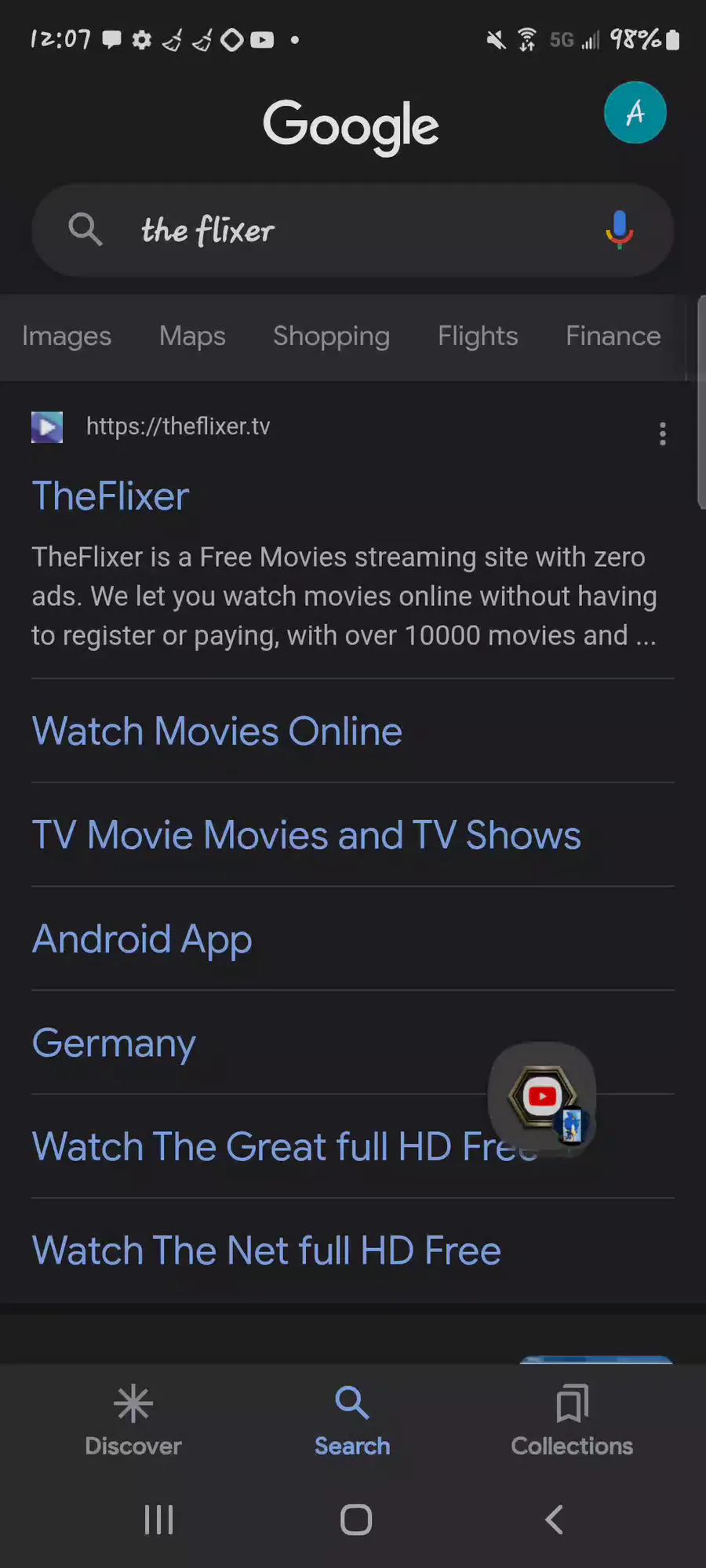
Task: Open the Android App sitelink
Action: pos(142,939)
